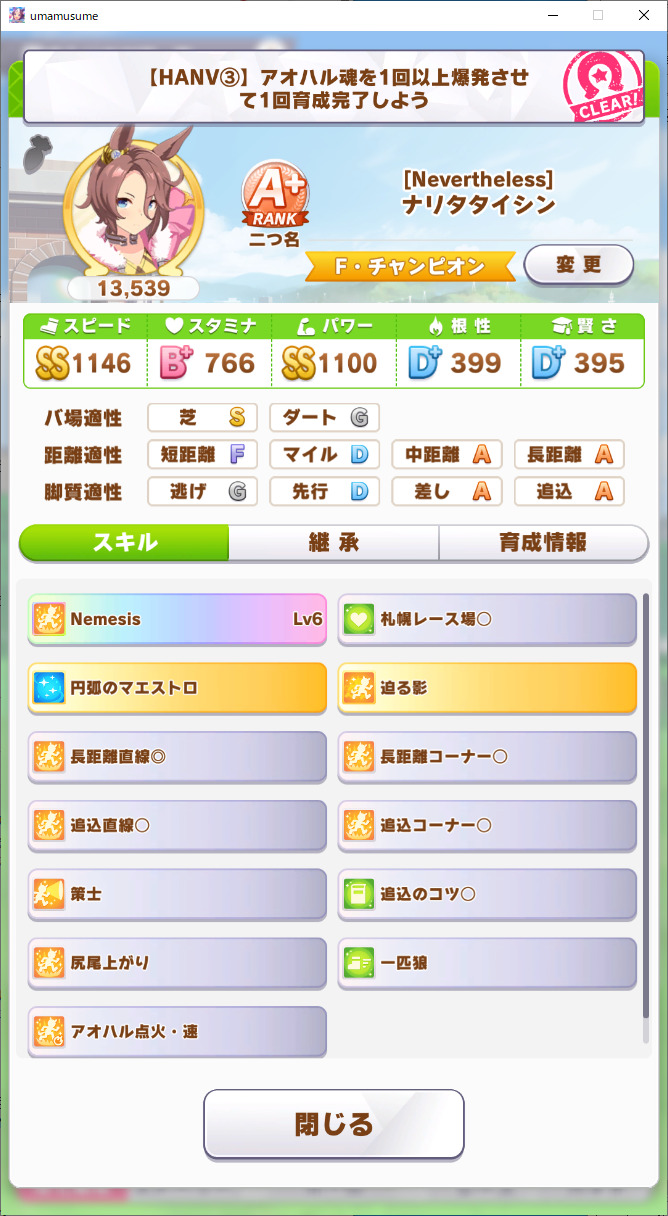Close the umamusume window
The height and width of the screenshot is (1216, 668).
643,15
